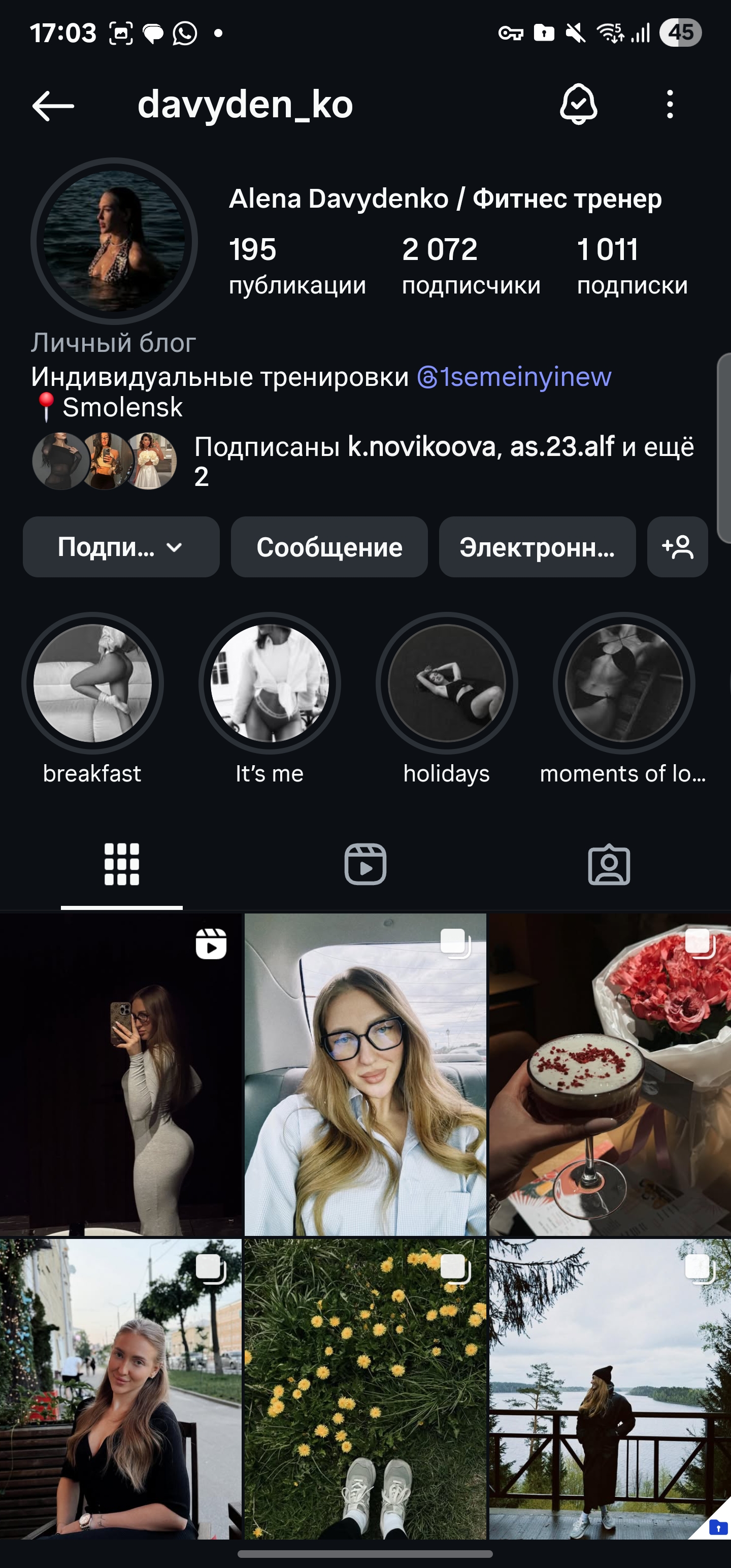Tap the Сообщение button
731x1568 pixels.
click(x=329, y=546)
